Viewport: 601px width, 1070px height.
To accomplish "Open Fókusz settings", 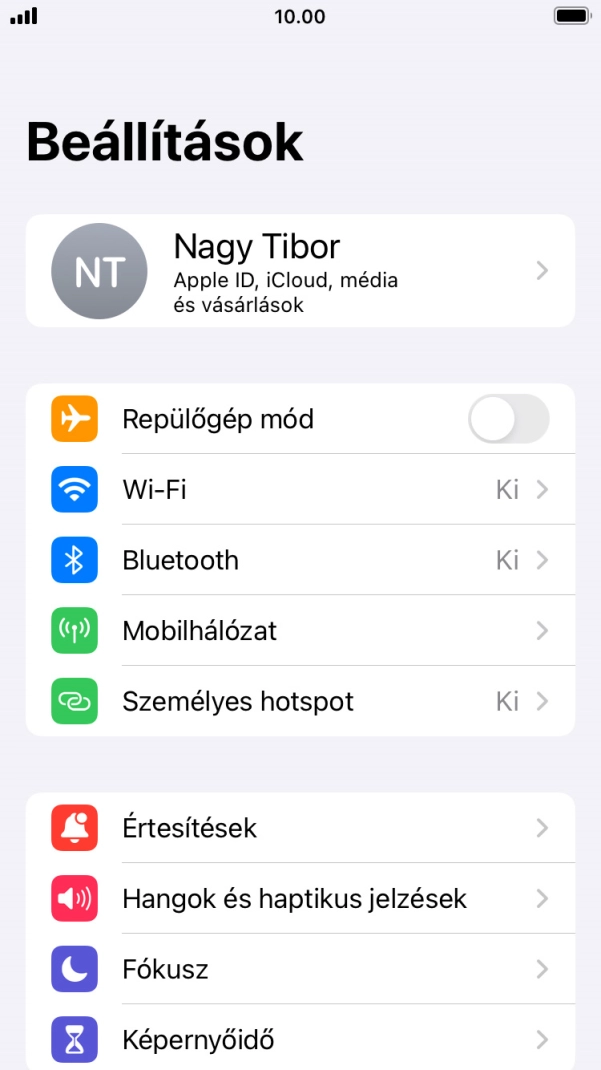I will (300, 969).
